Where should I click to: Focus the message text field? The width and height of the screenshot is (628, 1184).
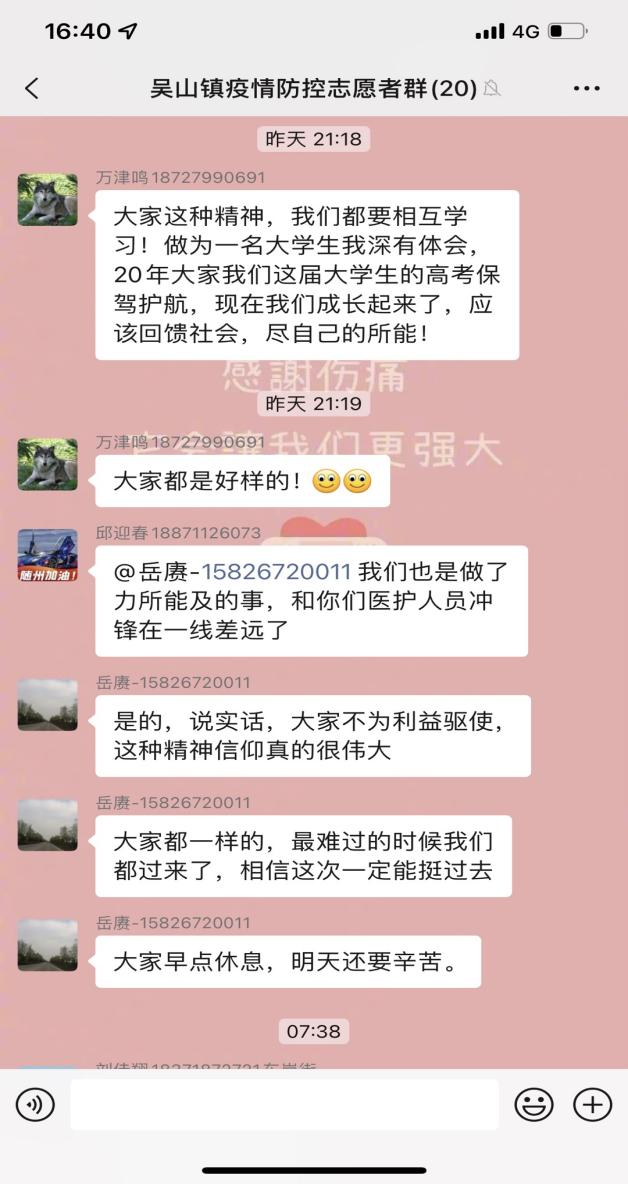pos(284,1105)
